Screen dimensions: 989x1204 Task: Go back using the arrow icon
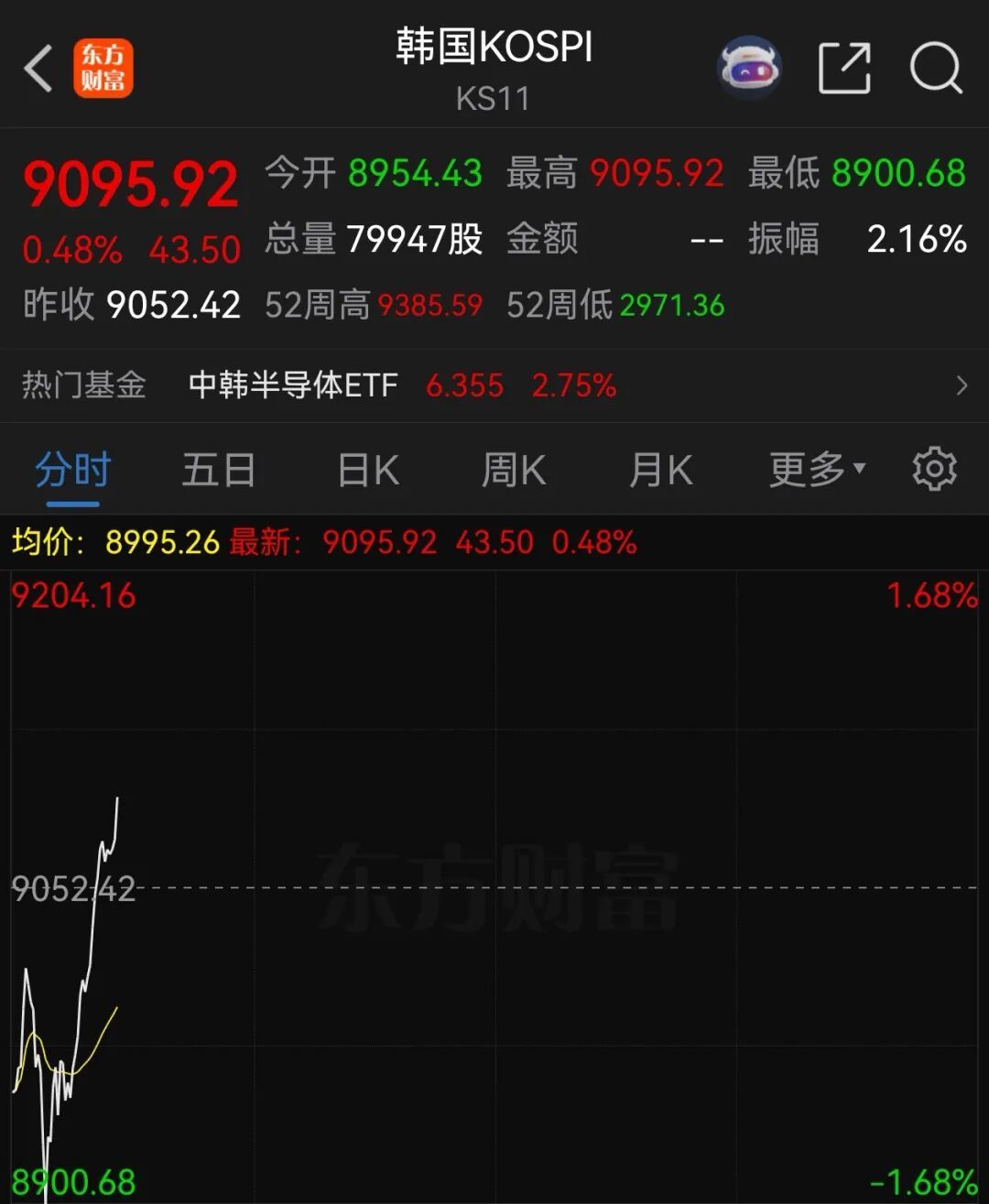pos(38,68)
